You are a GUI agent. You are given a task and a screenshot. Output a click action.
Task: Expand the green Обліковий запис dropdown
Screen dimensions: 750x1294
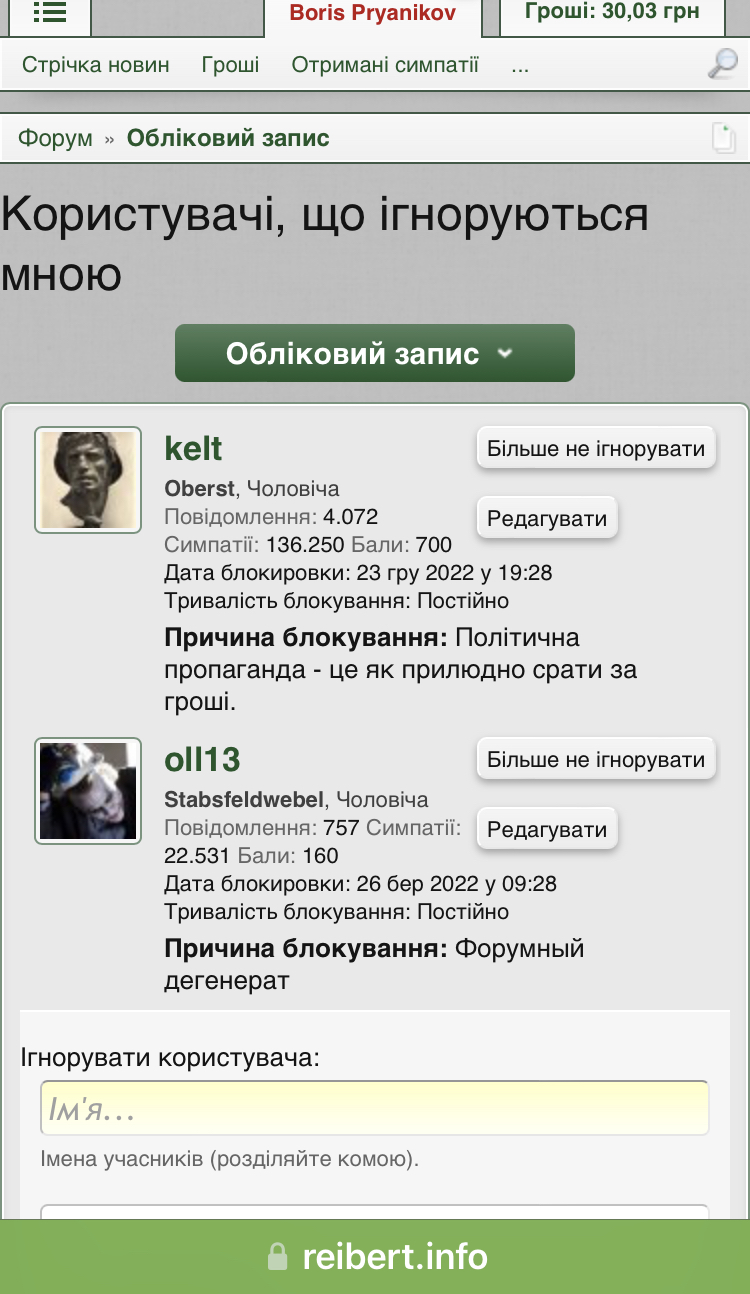click(374, 353)
